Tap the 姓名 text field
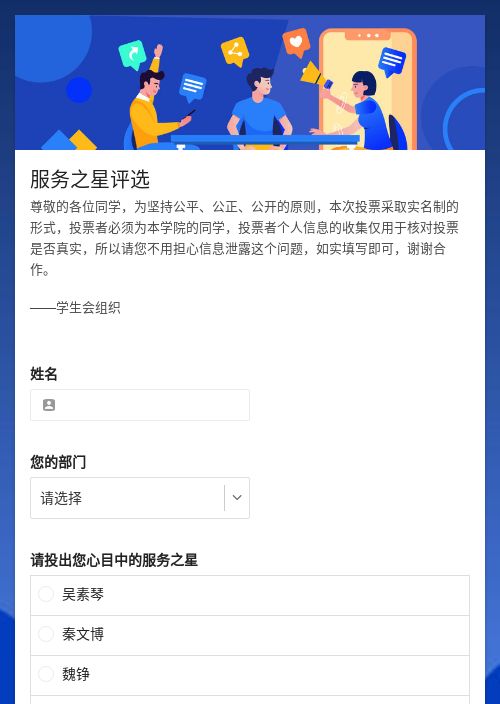500x704 pixels. point(140,405)
